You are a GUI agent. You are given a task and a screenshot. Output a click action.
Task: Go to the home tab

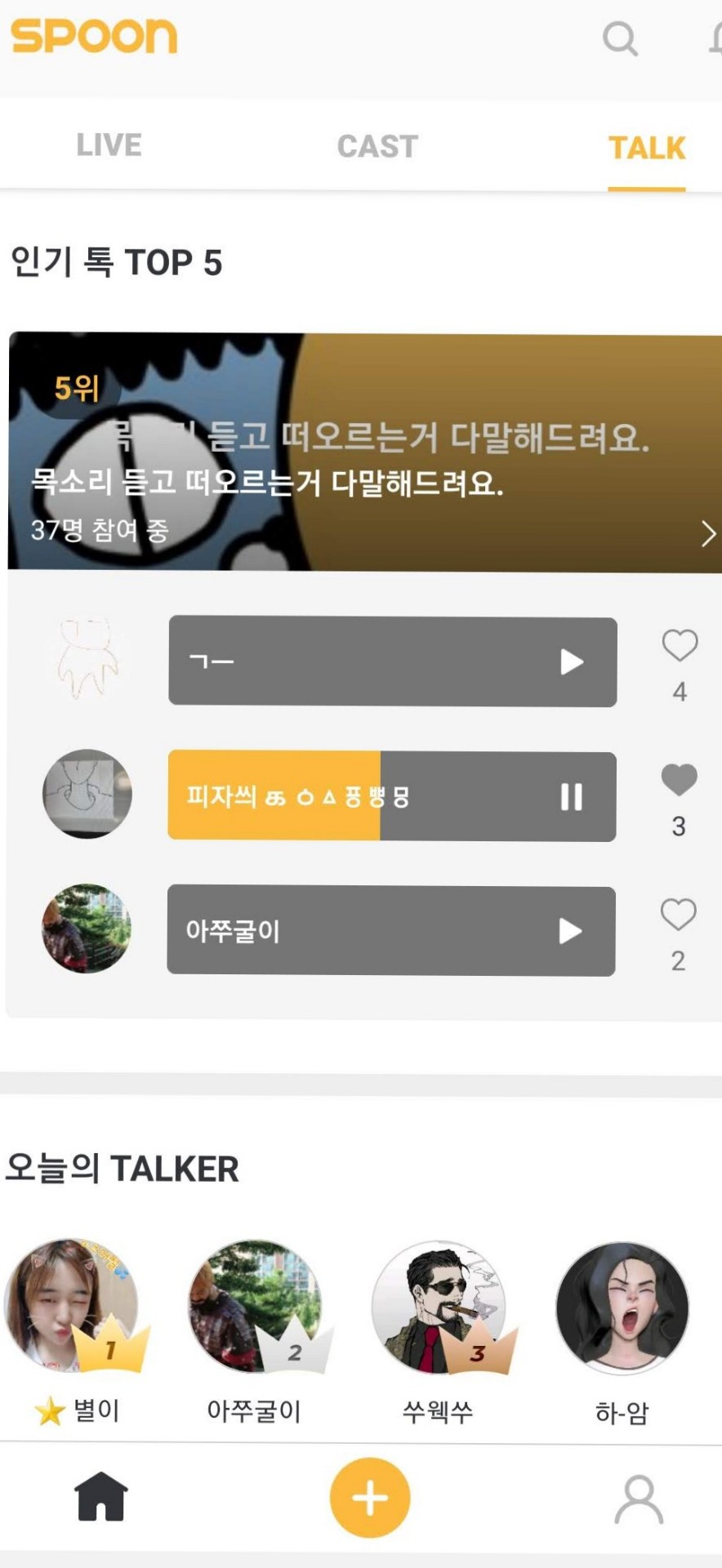pyautogui.click(x=101, y=1496)
